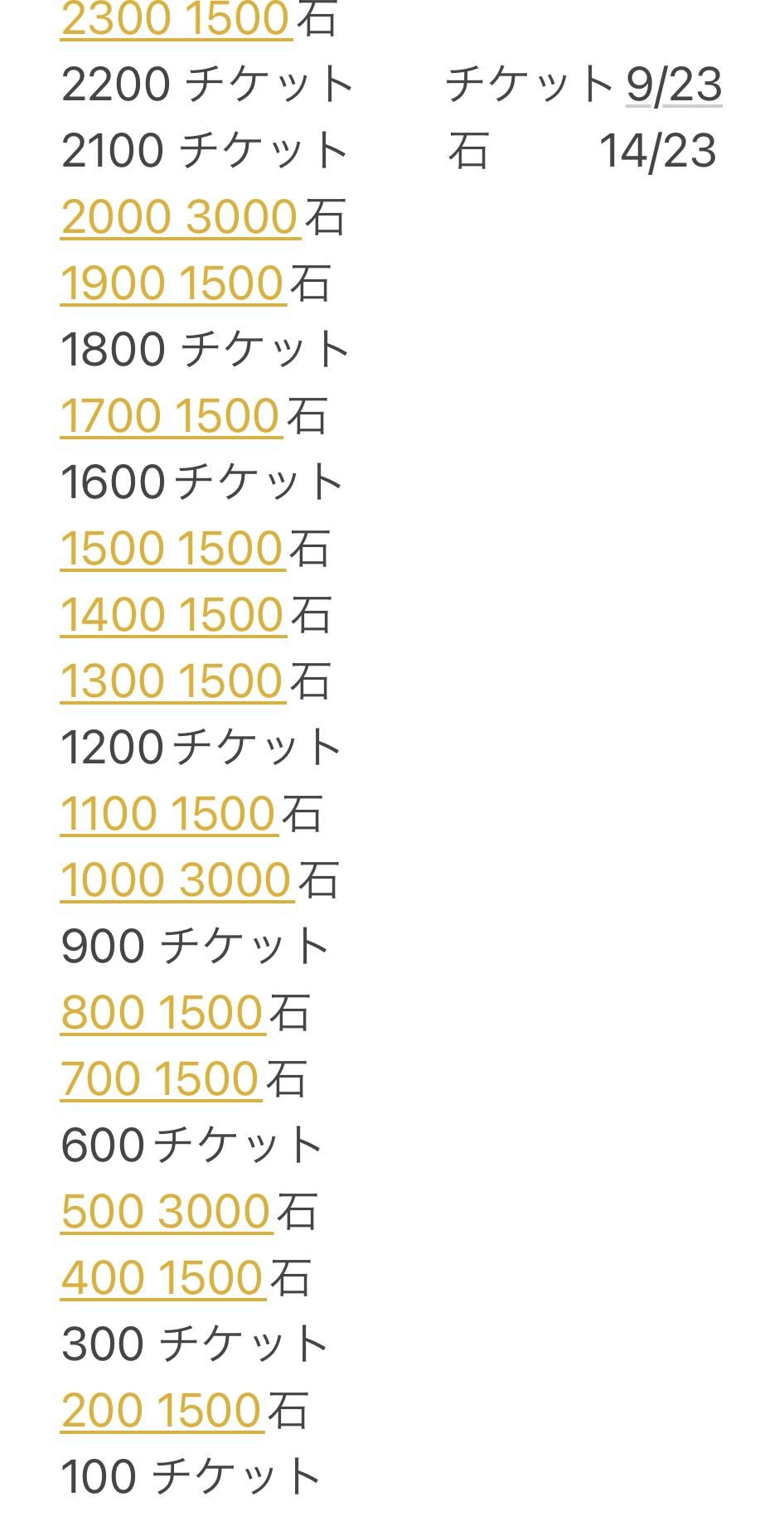Tap the underlined 2300 1500 link
The height and width of the screenshot is (1521, 784).
pos(176,20)
